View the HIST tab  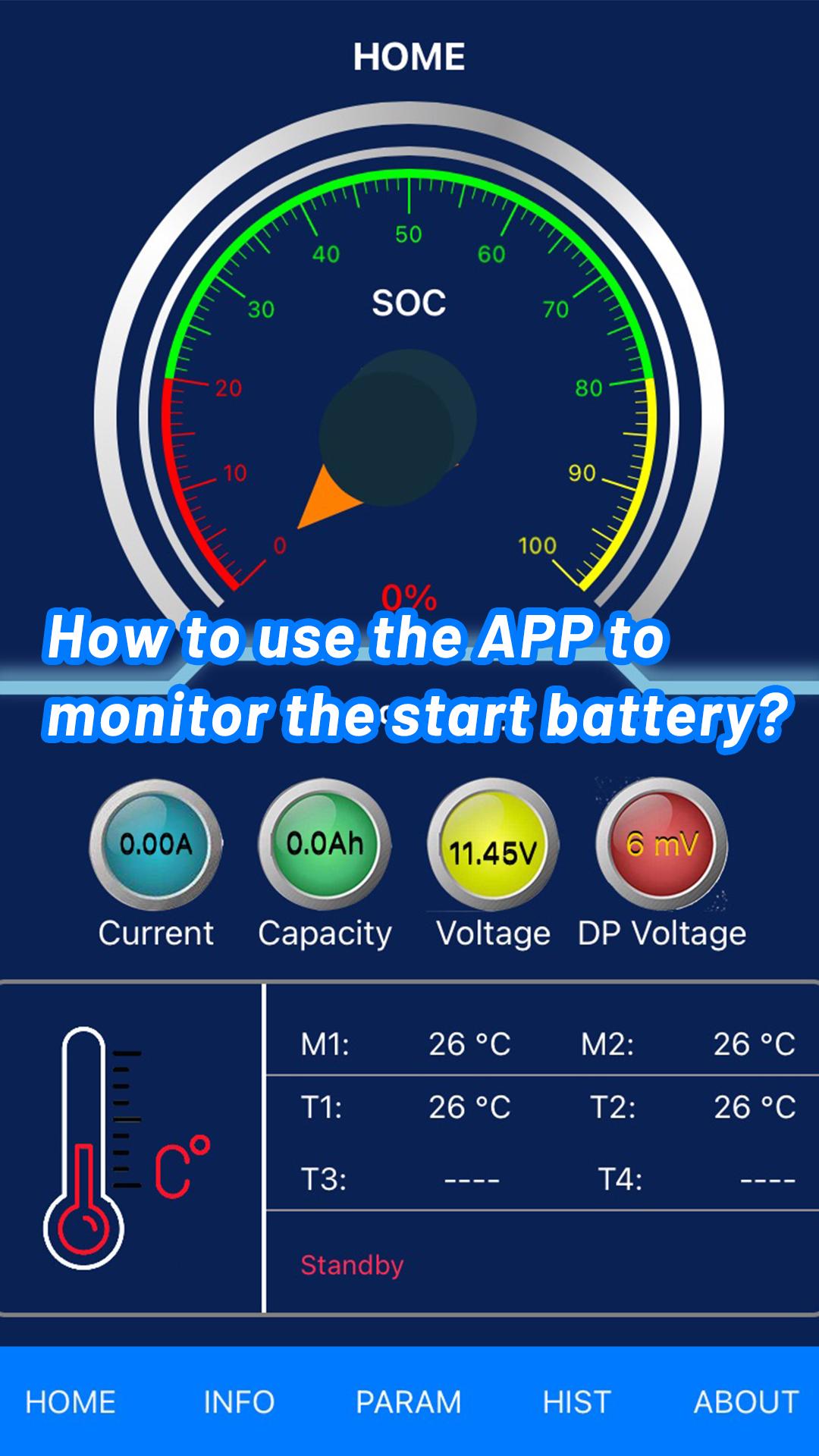(x=576, y=1402)
